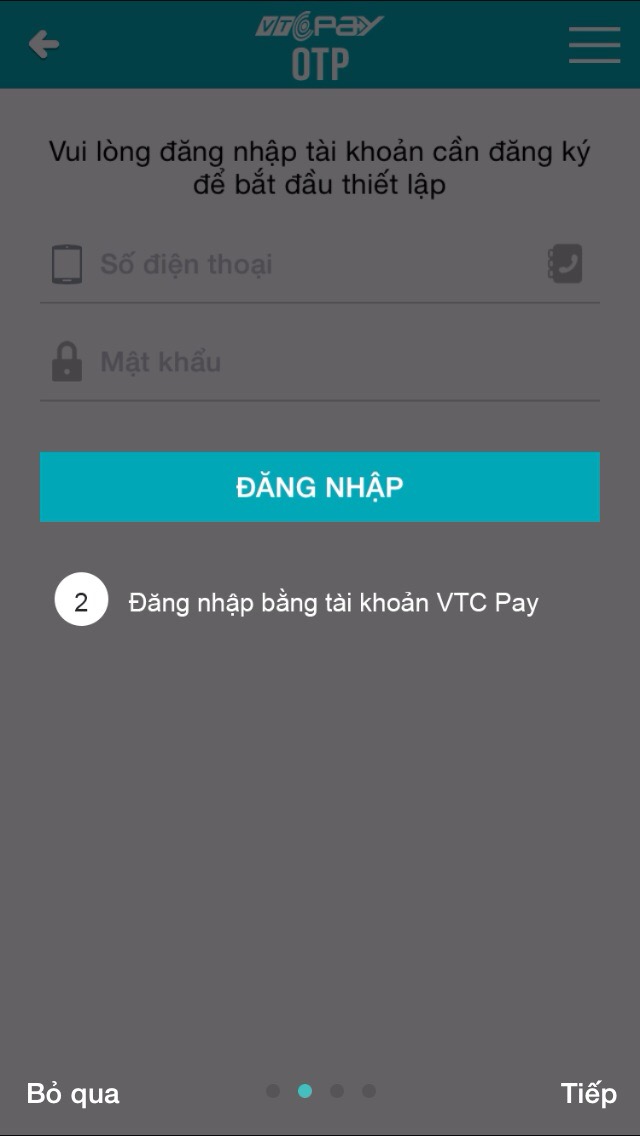Tap the ĐĂNG NHẬP button

coord(320,487)
